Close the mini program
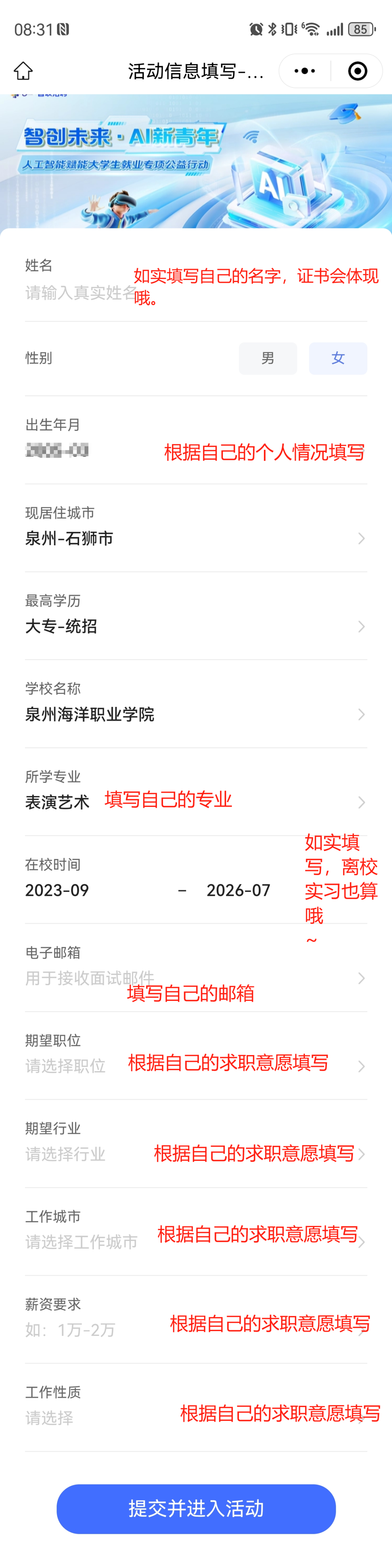This screenshot has width=392, height=1568. tap(358, 71)
